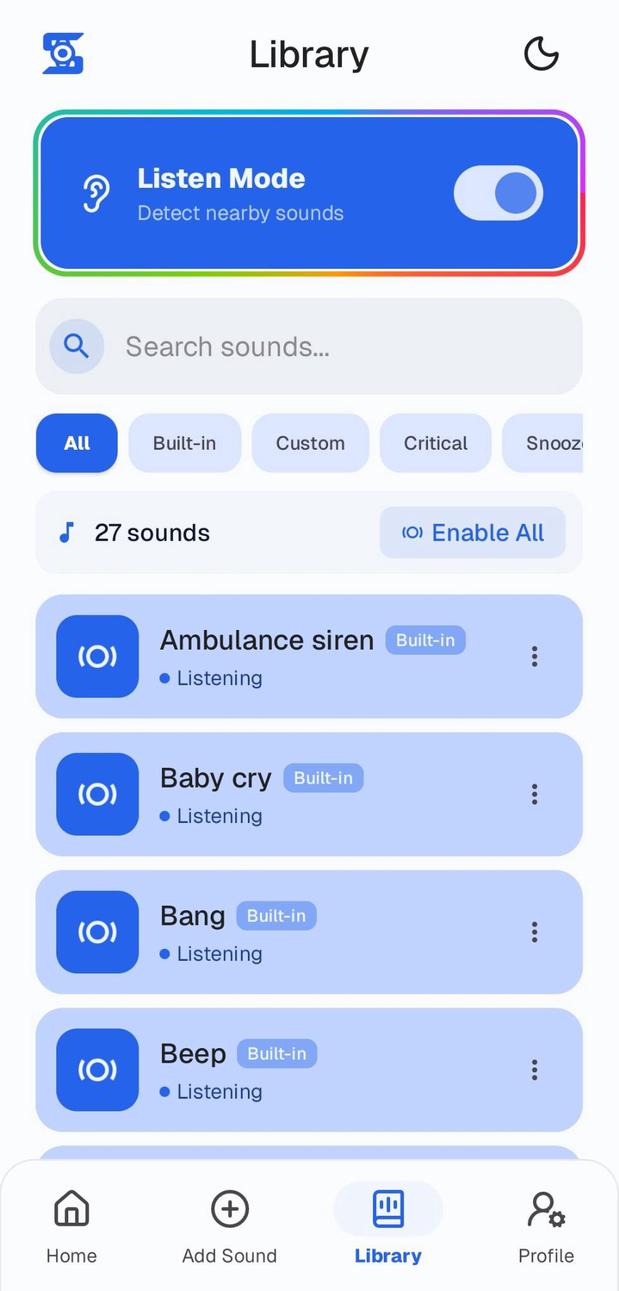The width and height of the screenshot is (619, 1291).
Task: Toggle the listening icon on Beep
Action: pyautogui.click(x=97, y=1070)
